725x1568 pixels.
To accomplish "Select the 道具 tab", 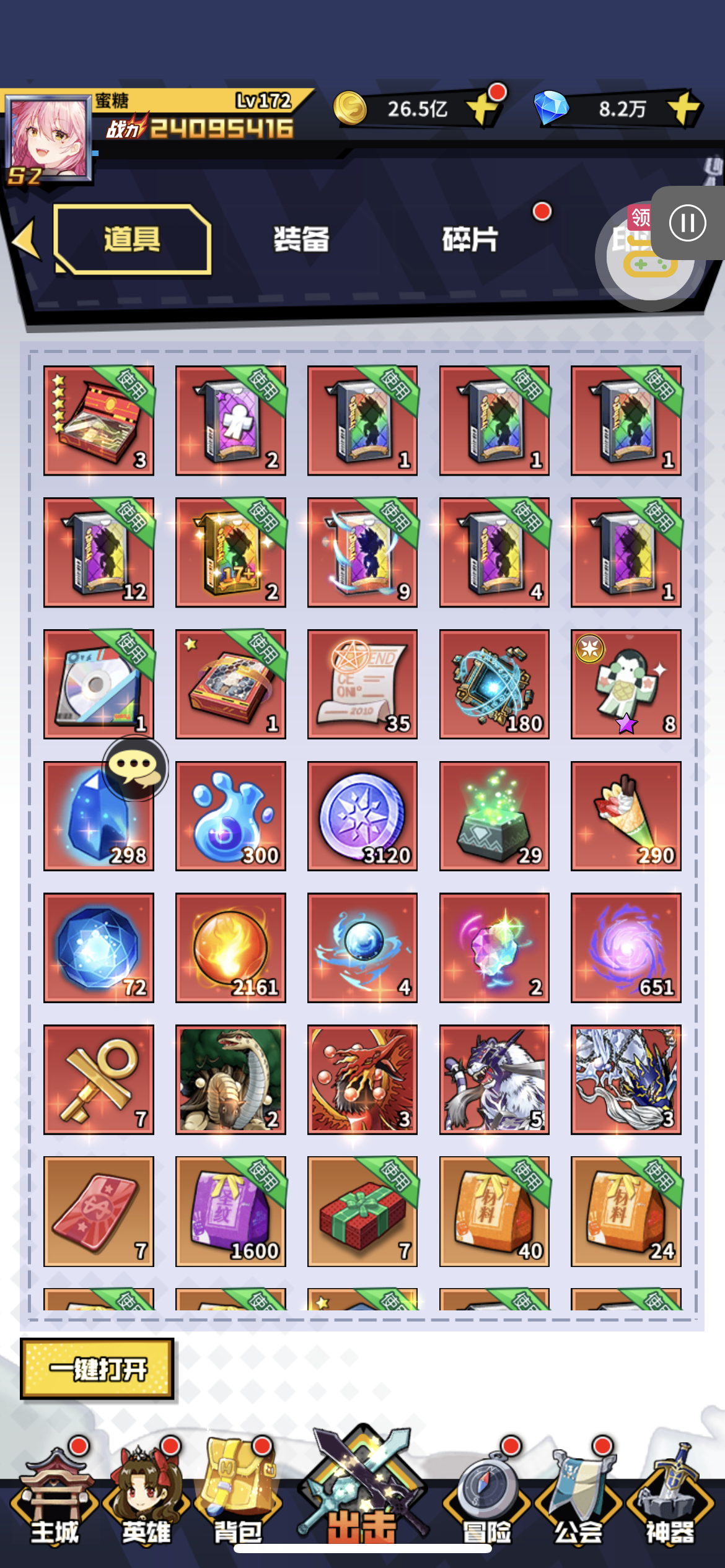I will (132, 239).
